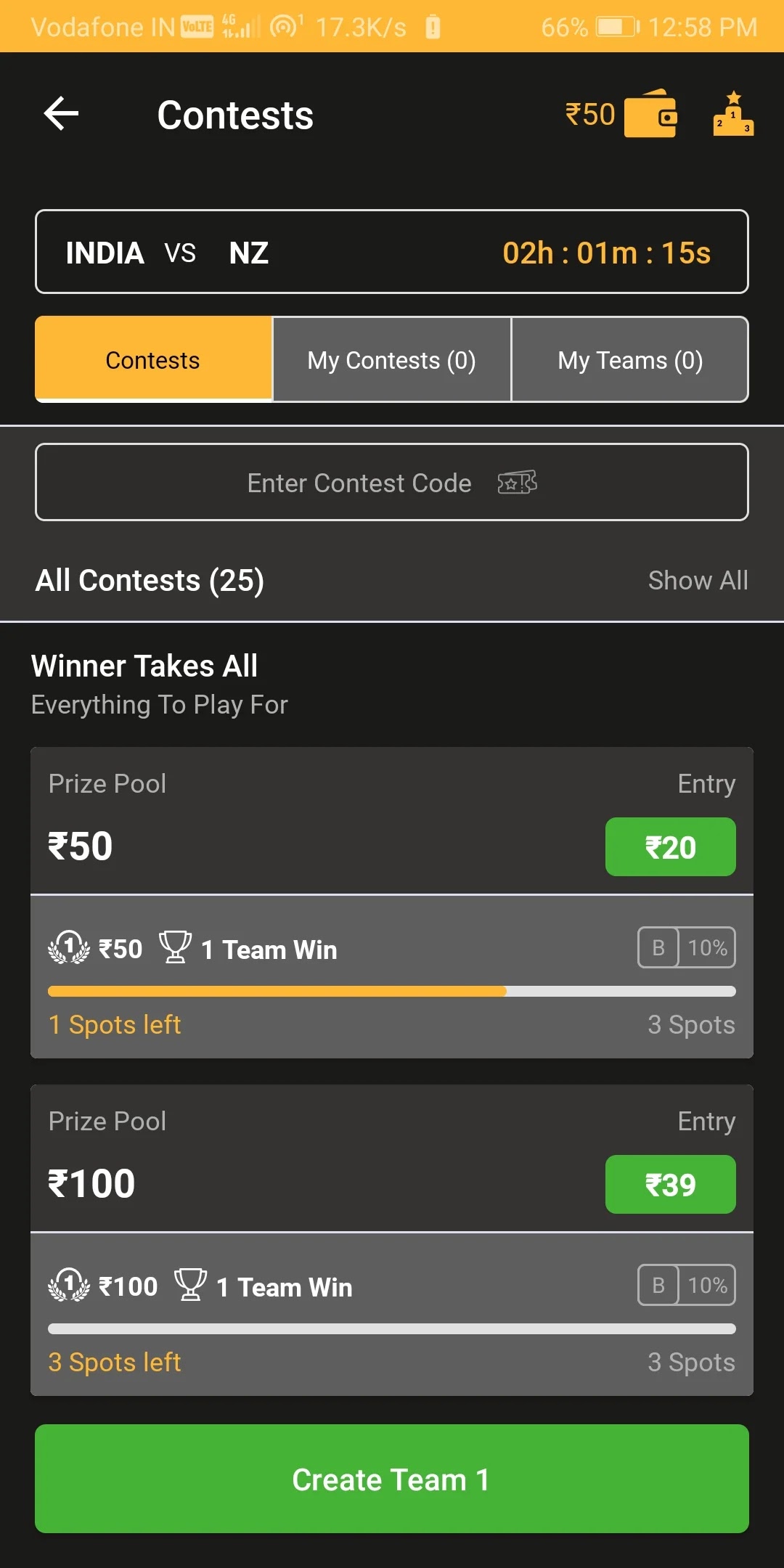Go back using the arrow icon
The width and height of the screenshot is (784, 1568).
[62, 114]
